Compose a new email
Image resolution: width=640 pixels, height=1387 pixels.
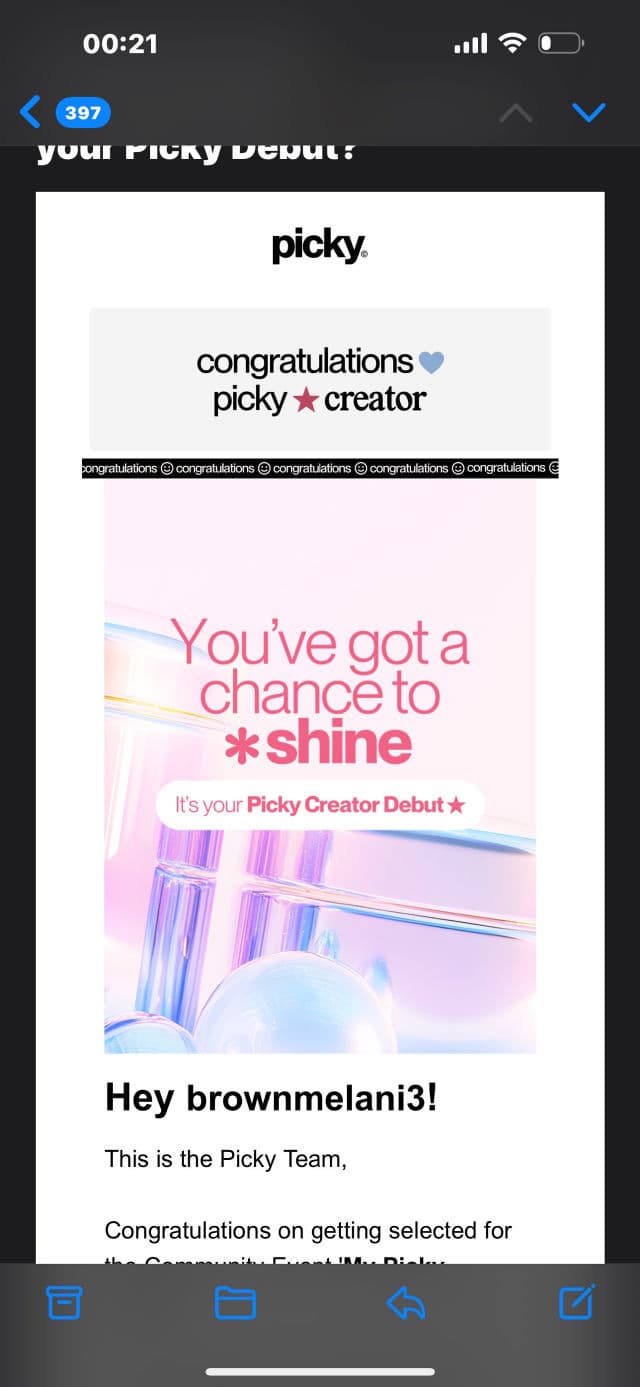[577, 1302]
